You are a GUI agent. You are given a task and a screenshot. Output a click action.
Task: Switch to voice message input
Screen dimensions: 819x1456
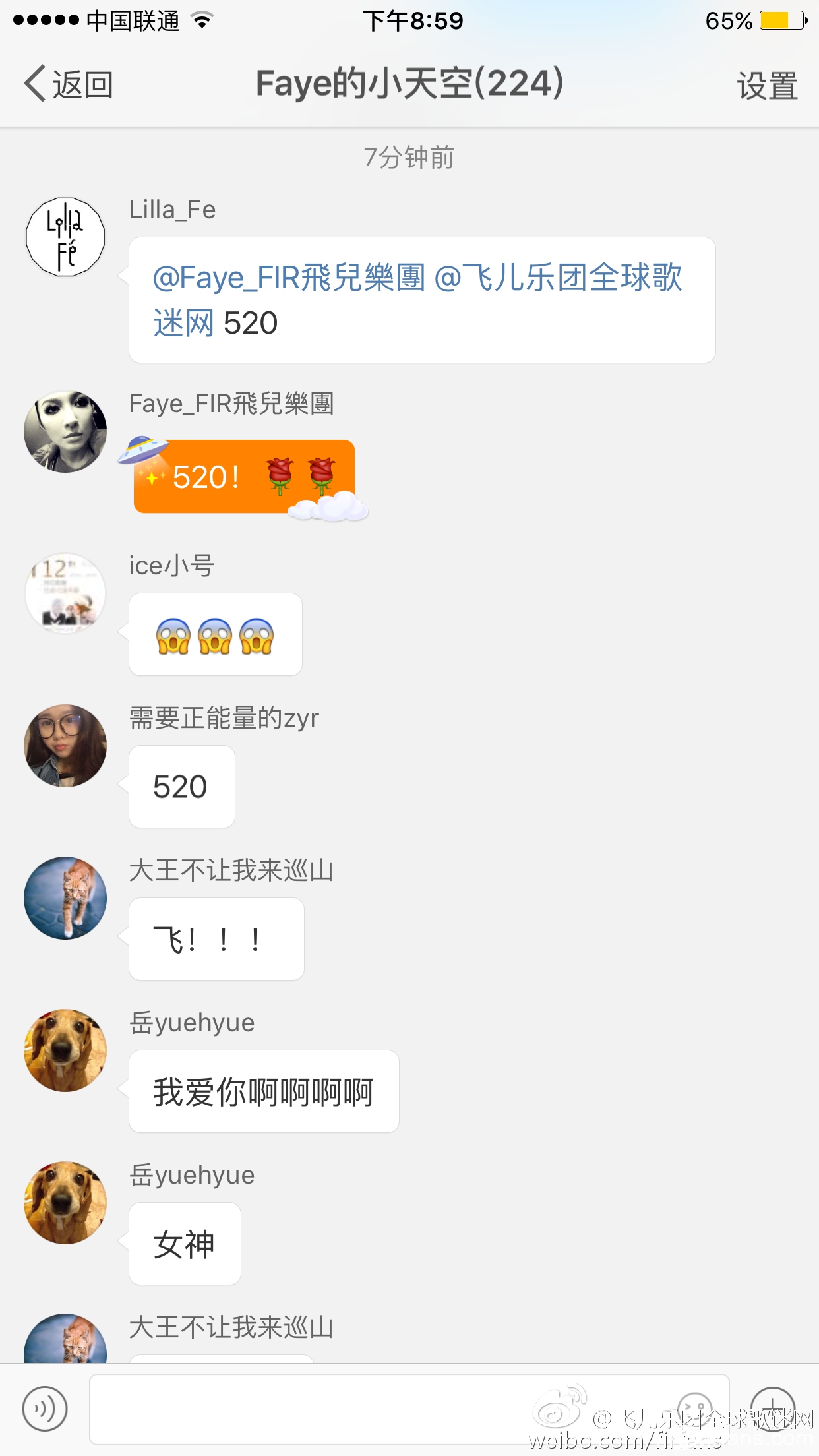click(45, 1409)
